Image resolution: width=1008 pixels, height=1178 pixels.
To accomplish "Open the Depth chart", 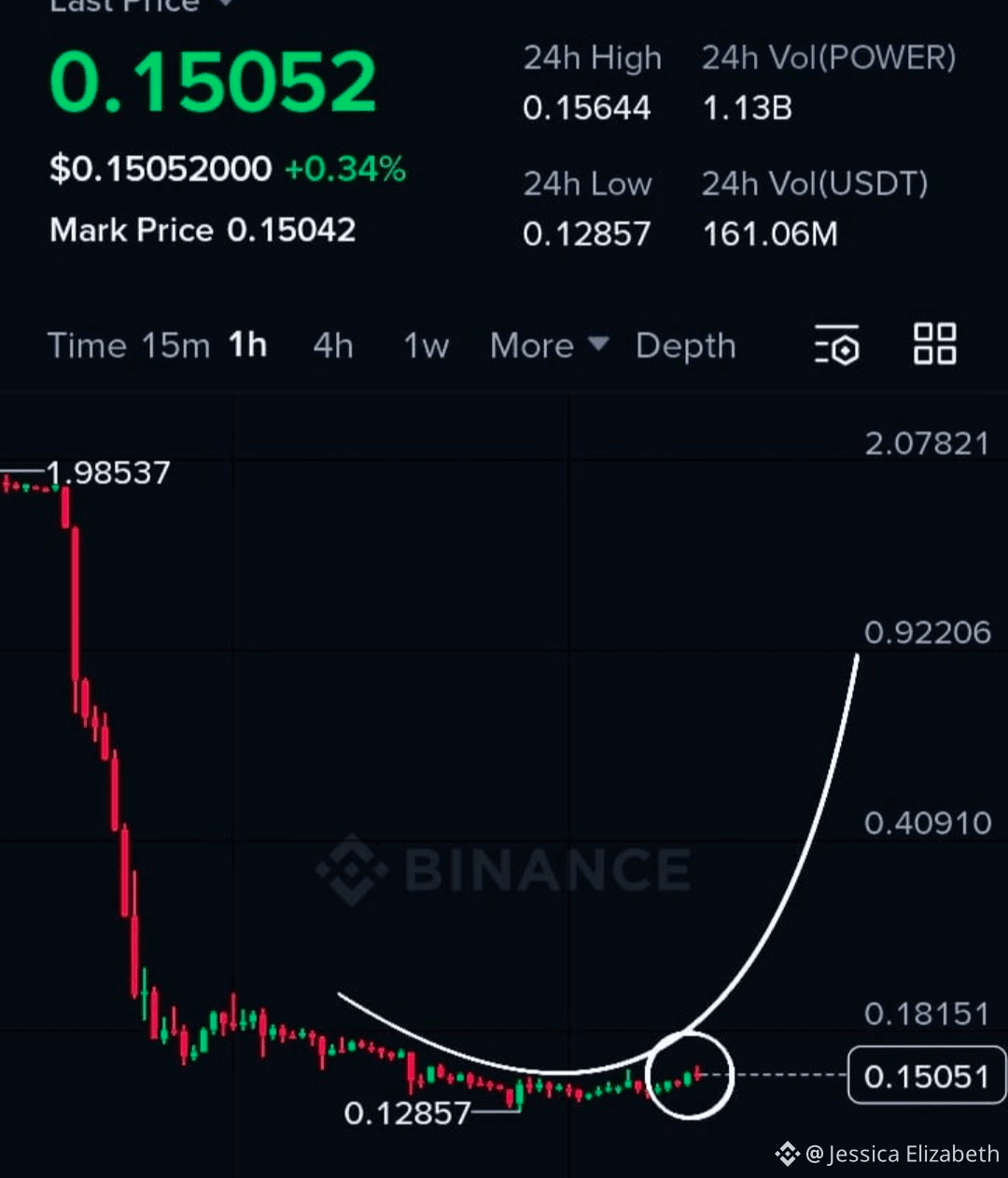I will [x=686, y=345].
